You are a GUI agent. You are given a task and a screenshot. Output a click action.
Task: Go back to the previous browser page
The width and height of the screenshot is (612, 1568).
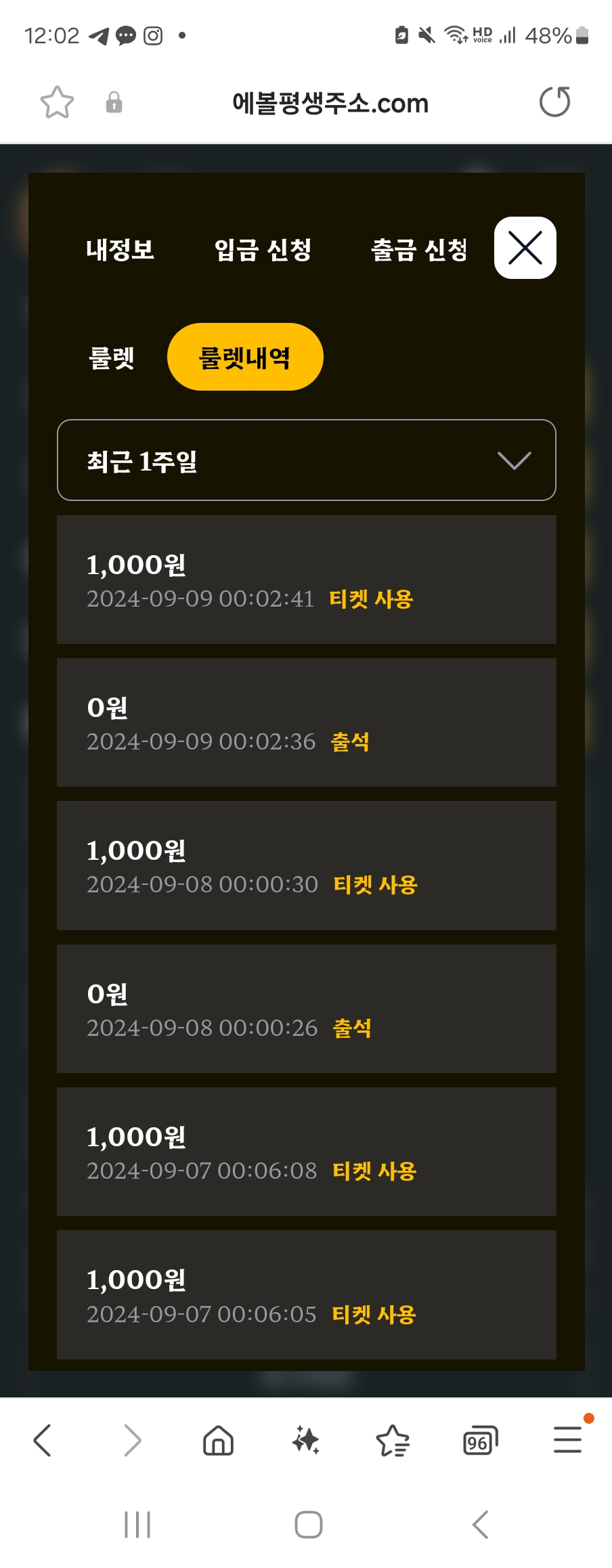pyautogui.click(x=42, y=1440)
